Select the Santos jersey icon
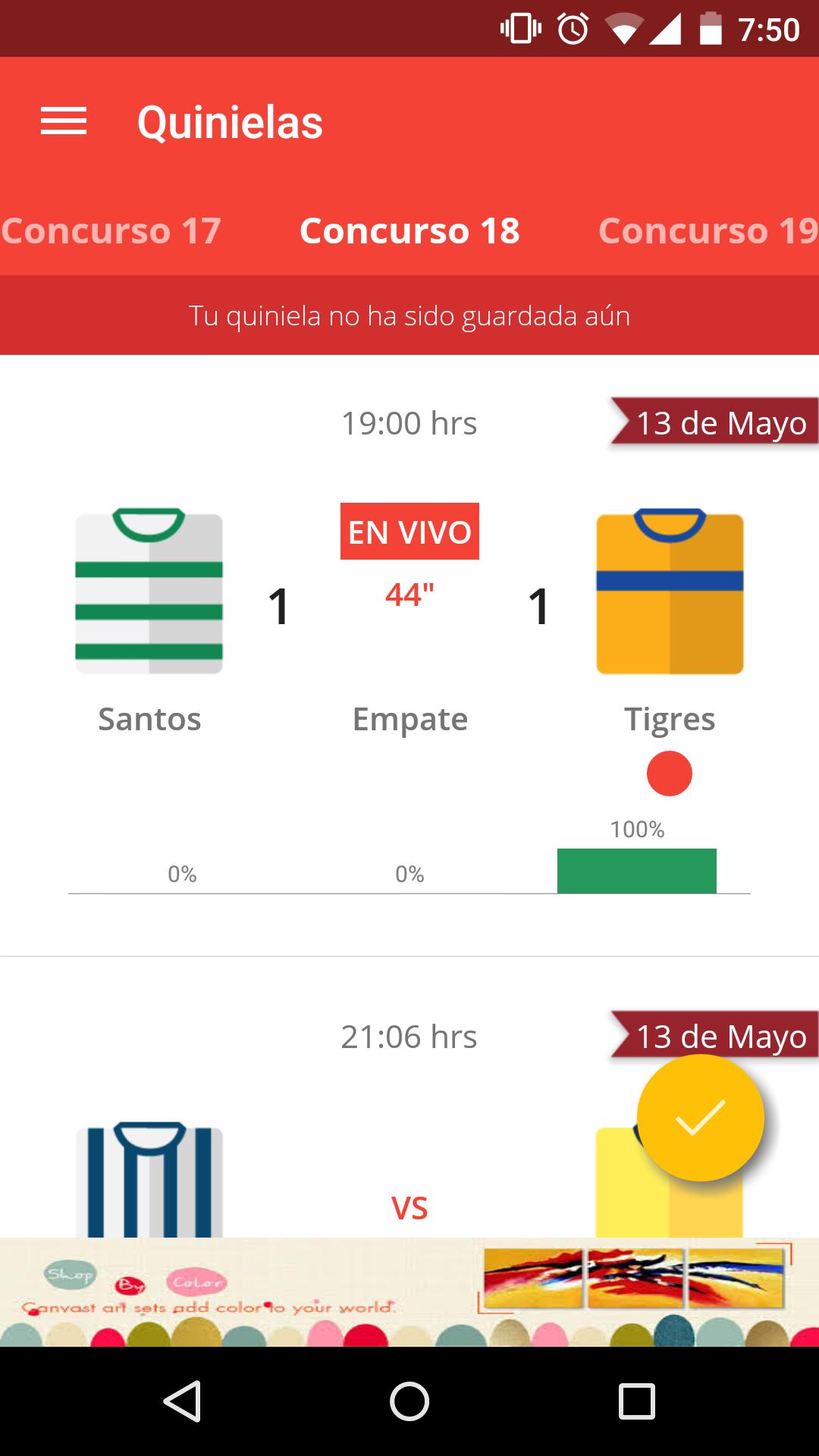Viewport: 819px width, 1456px height. pos(149,594)
